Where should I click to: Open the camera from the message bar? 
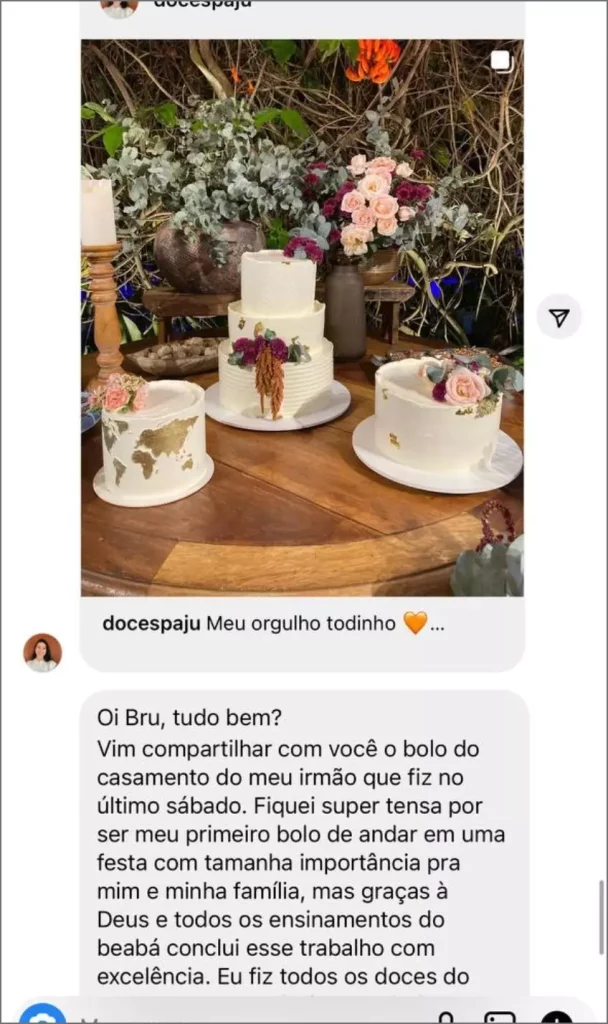[43, 1017]
